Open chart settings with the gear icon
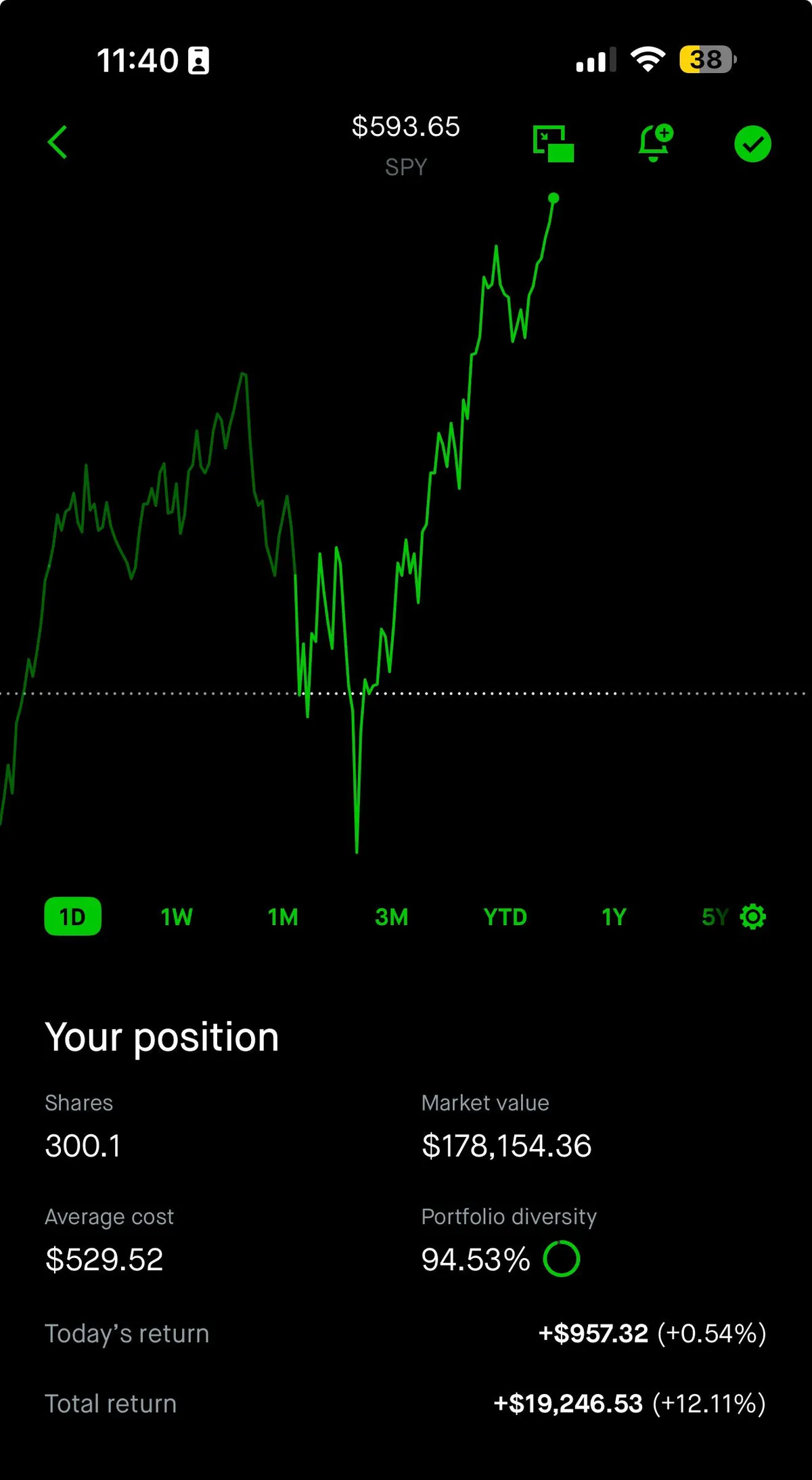812x1480 pixels. point(753,916)
